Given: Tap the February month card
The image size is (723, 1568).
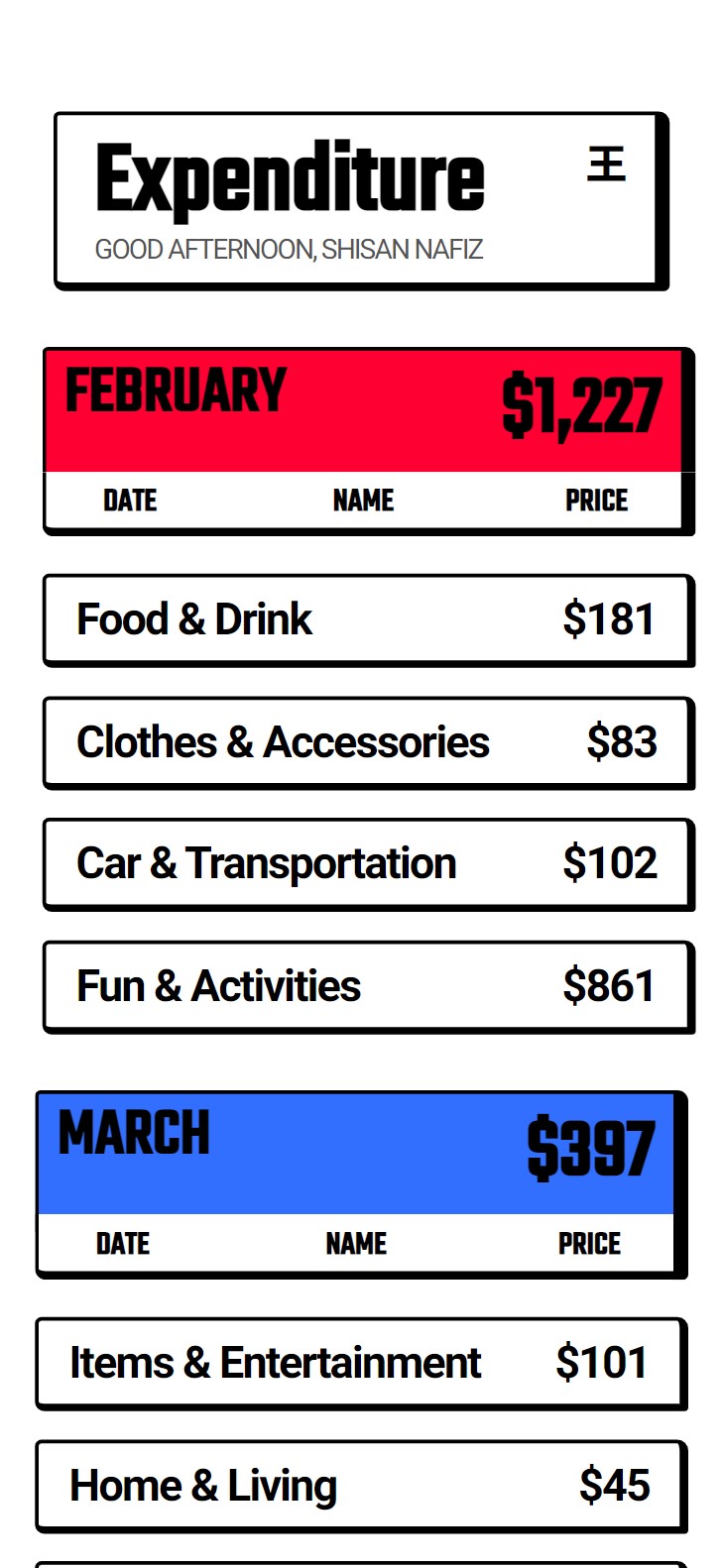Looking at the screenshot, I should [367, 440].
